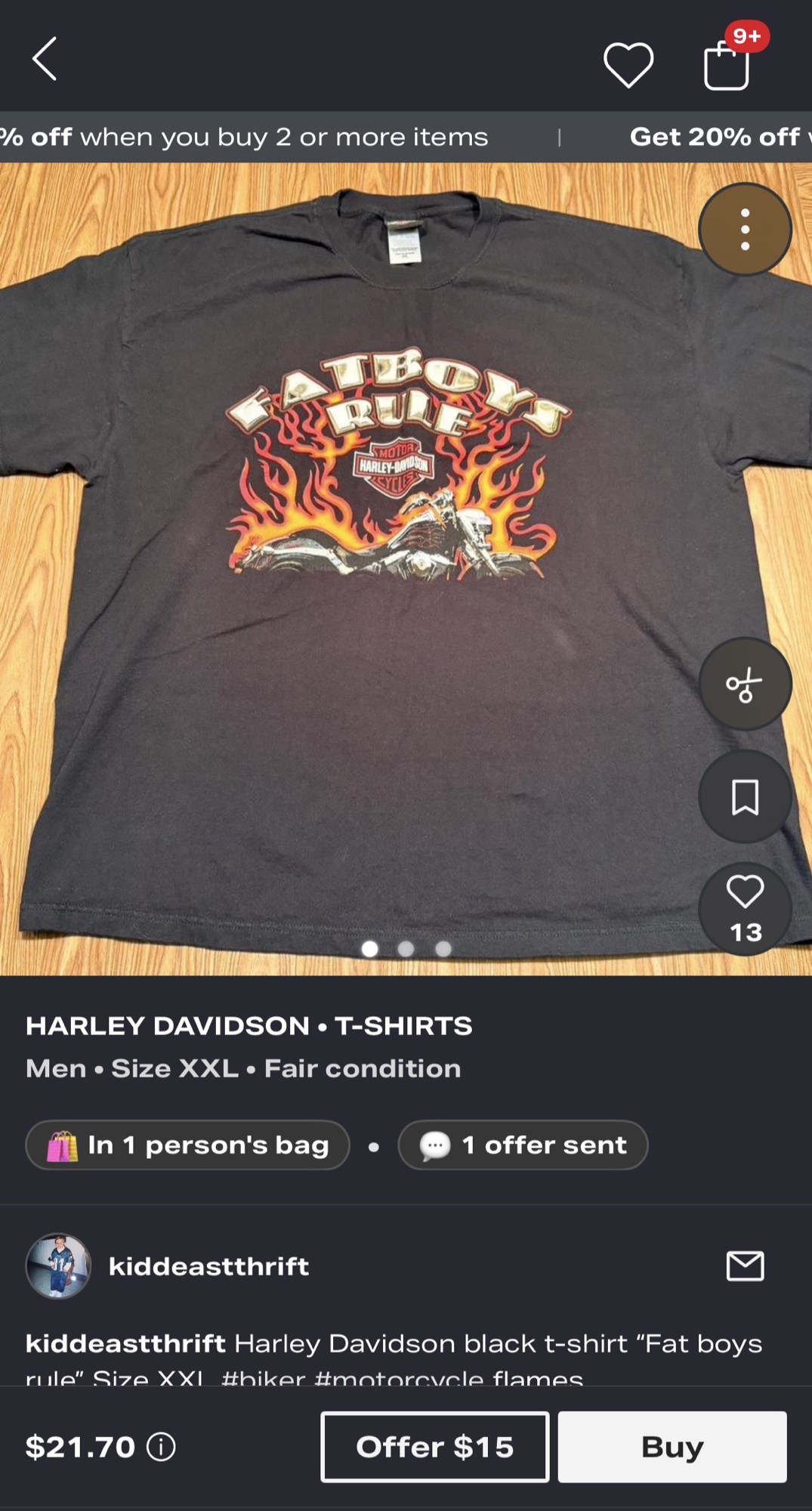Tap the 'In 1 person's bag' chip
The width and height of the screenshot is (812, 1511).
pyautogui.click(x=188, y=1145)
